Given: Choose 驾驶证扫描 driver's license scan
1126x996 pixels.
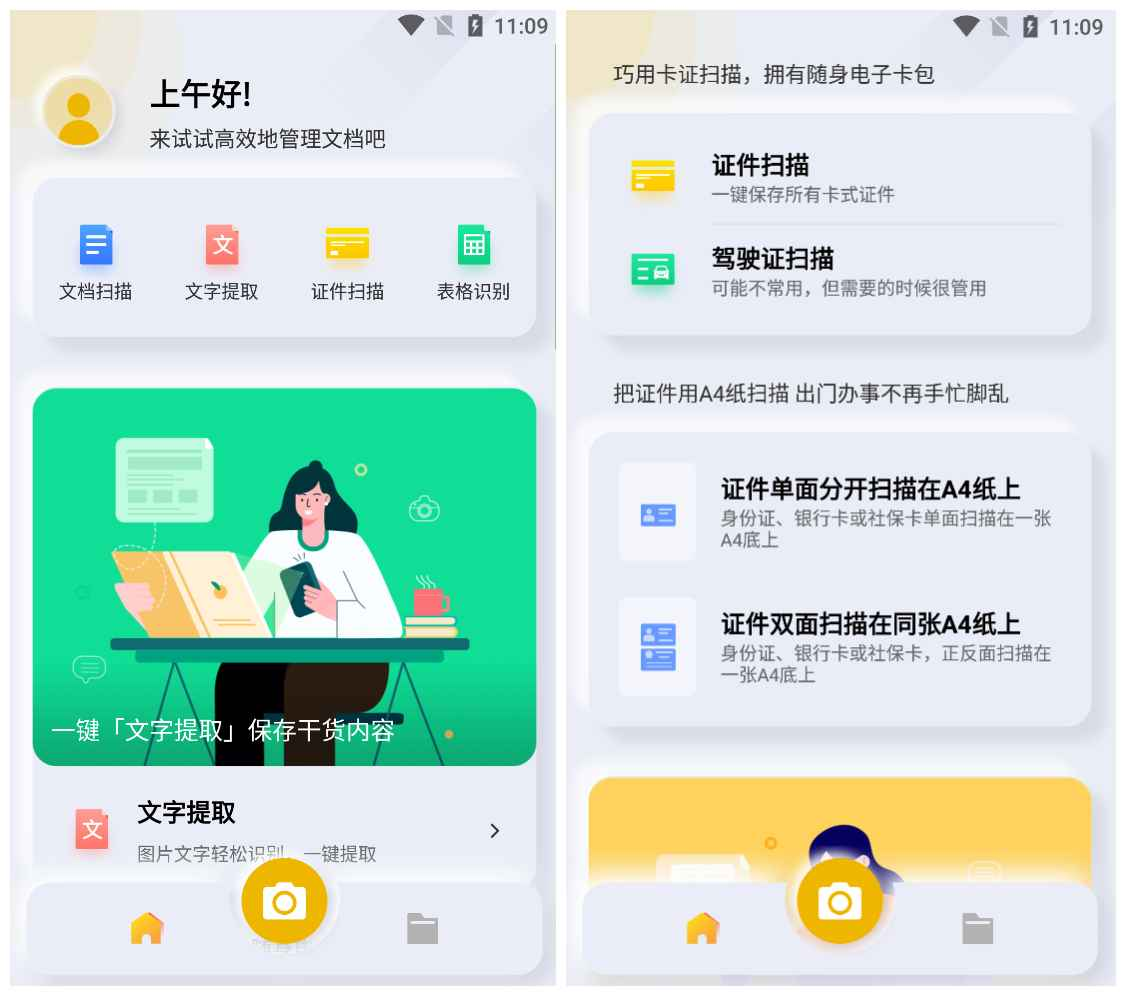Looking at the screenshot, I should tap(838, 272).
